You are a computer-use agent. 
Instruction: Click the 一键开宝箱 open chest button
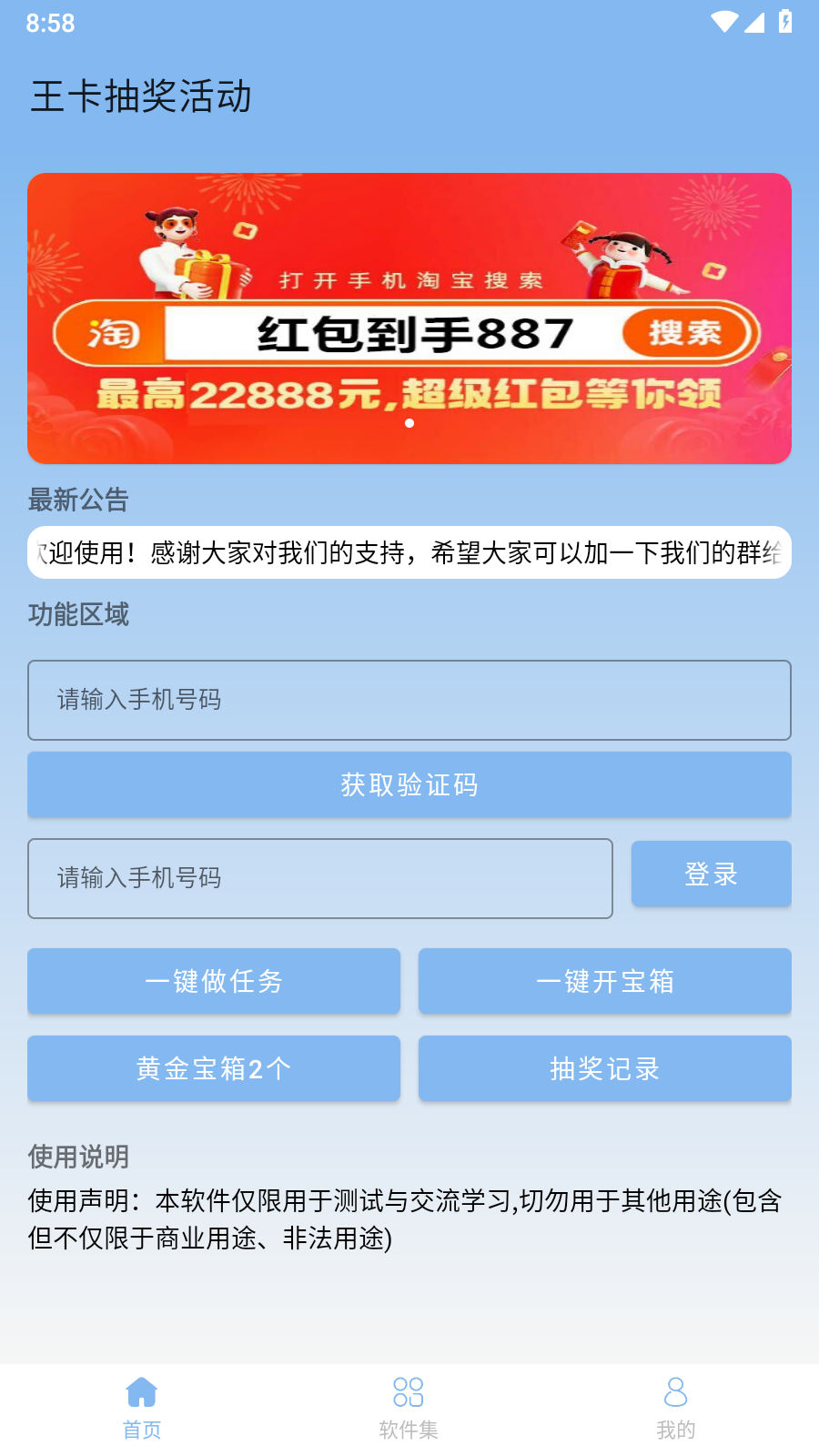click(604, 981)
